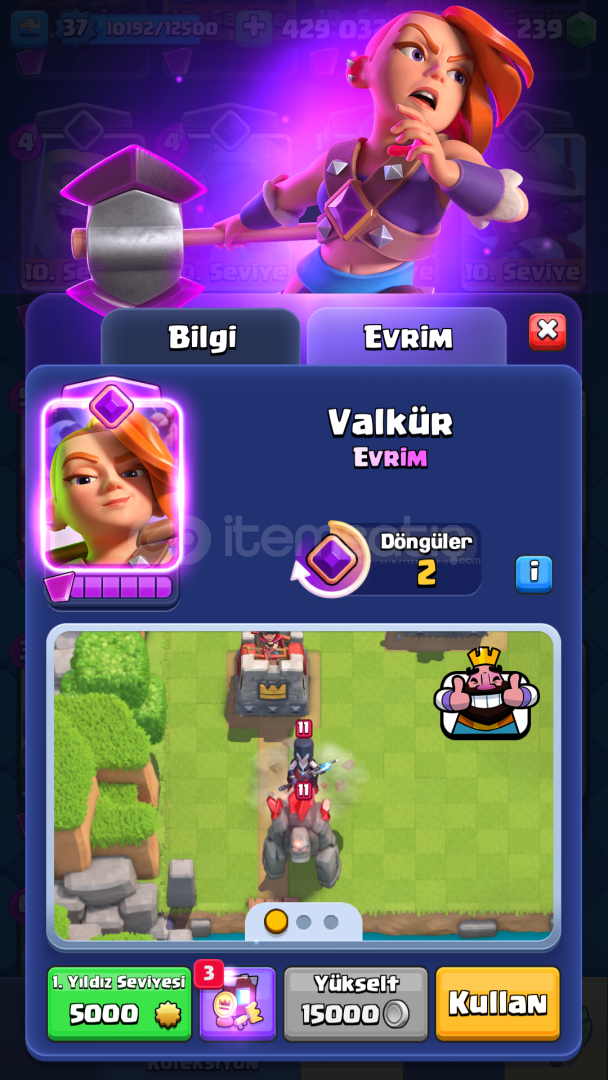Tap Yükselt for 15000 gold

coord(356,1003)
